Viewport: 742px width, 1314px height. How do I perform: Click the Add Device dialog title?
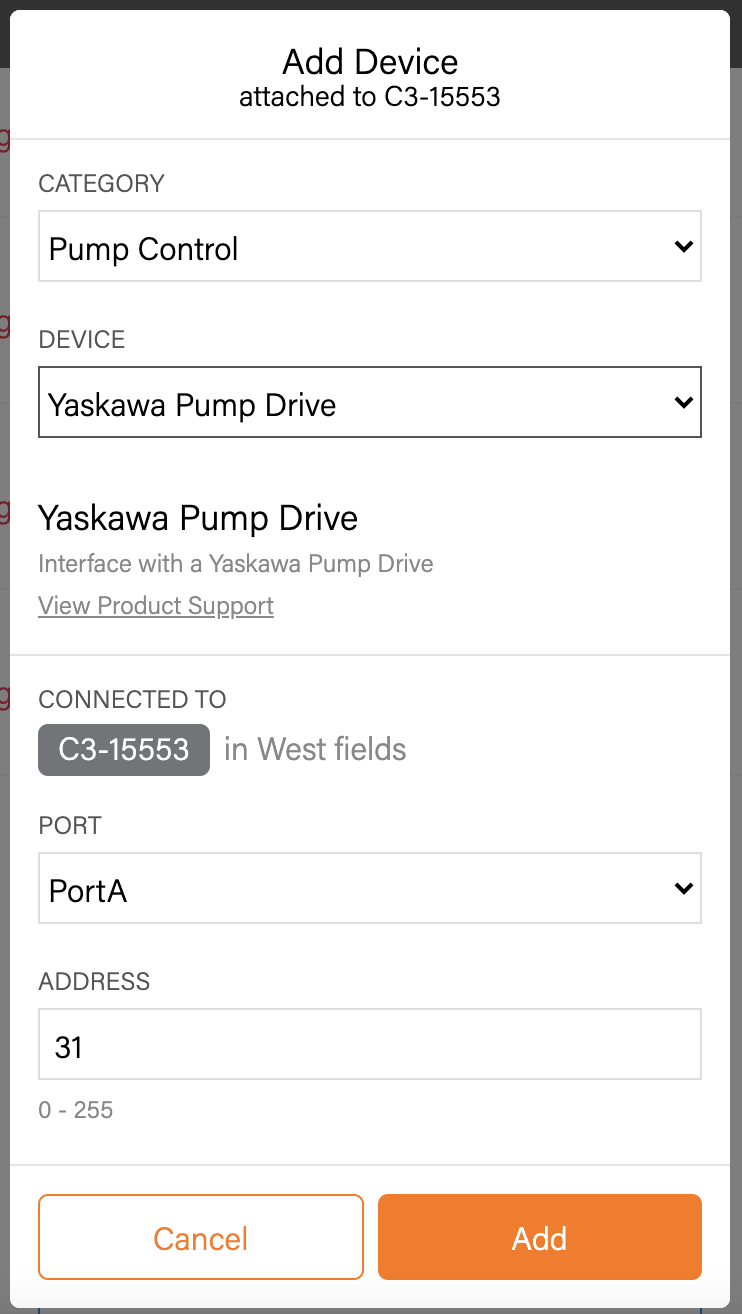(x=370, y=62)
